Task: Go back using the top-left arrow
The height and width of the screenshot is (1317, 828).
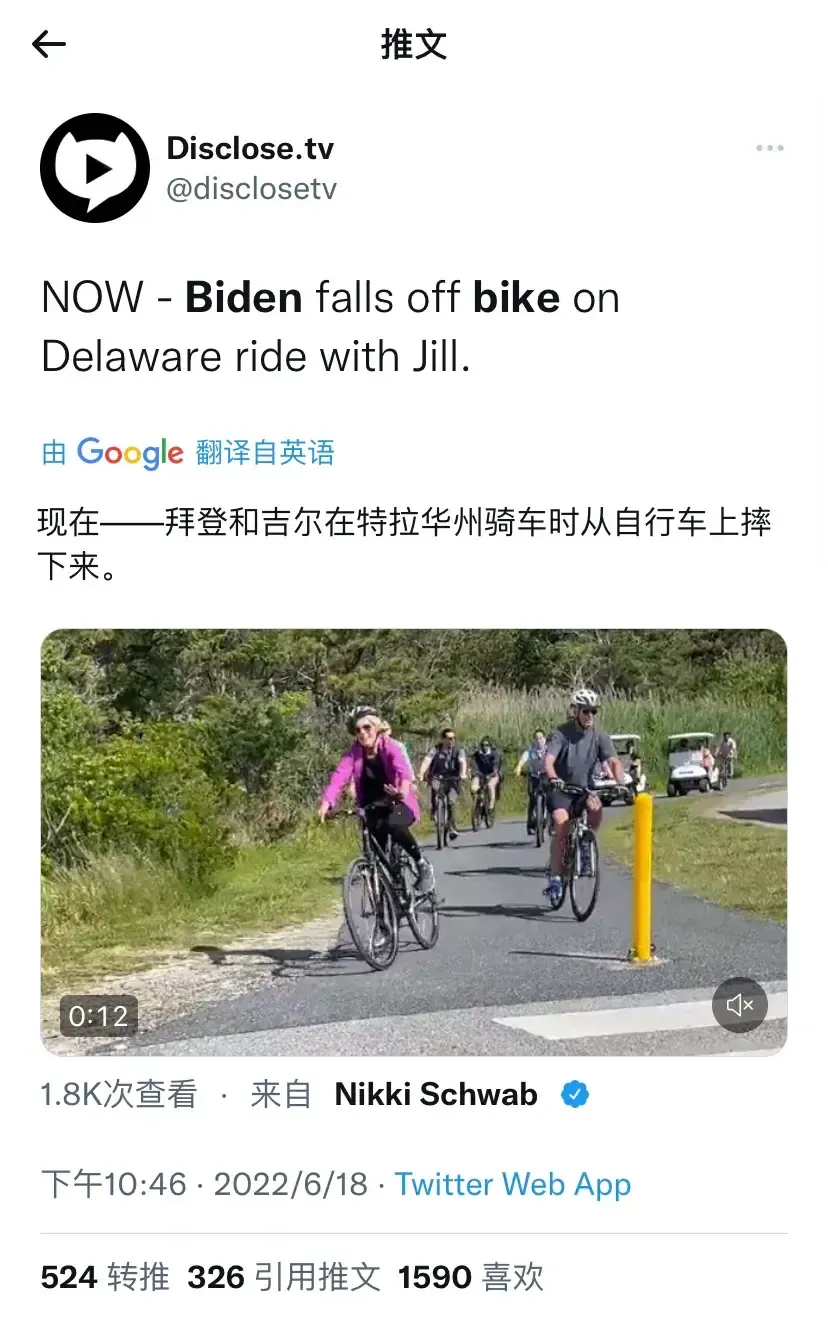Action: 49,44
